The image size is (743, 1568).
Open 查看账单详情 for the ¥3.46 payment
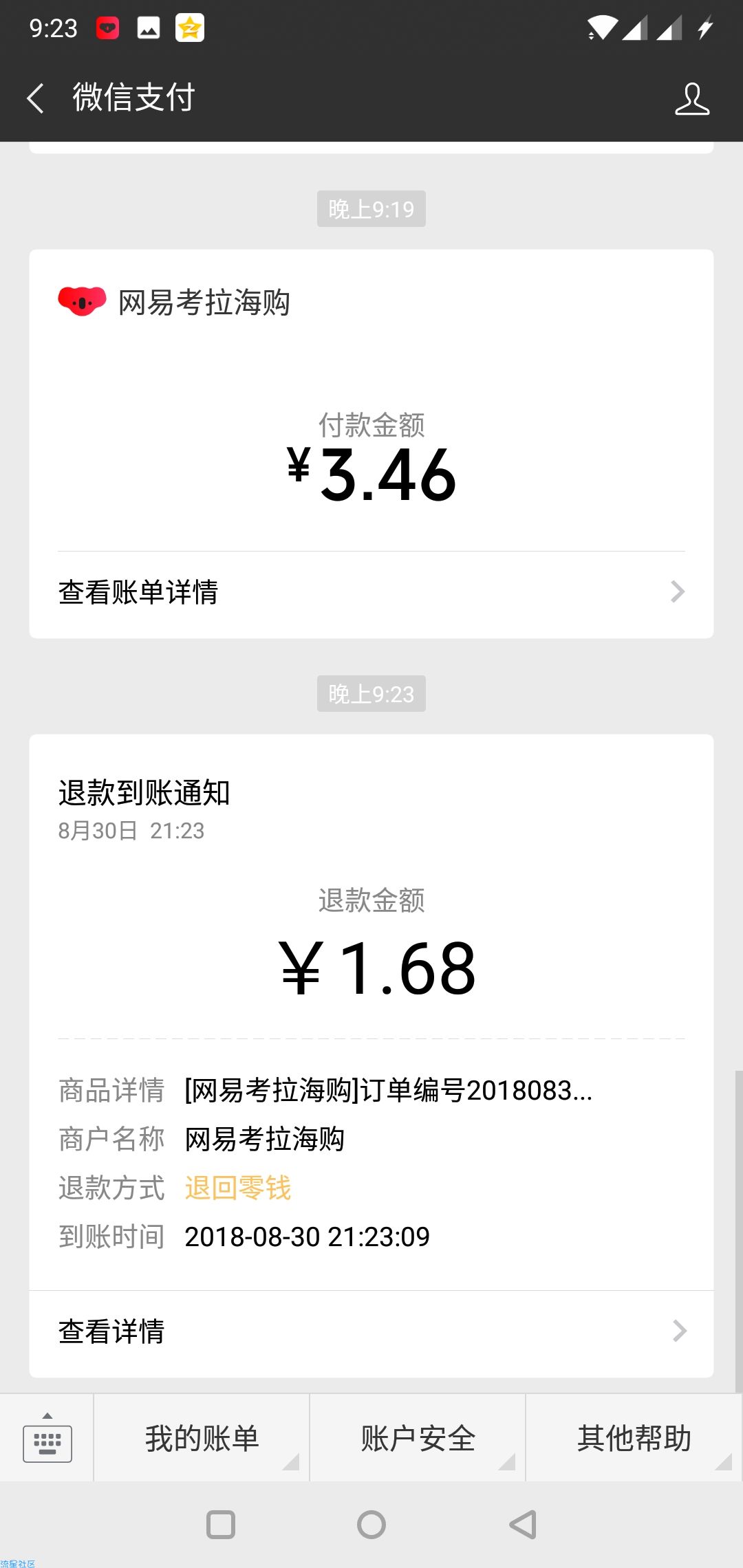371,592
